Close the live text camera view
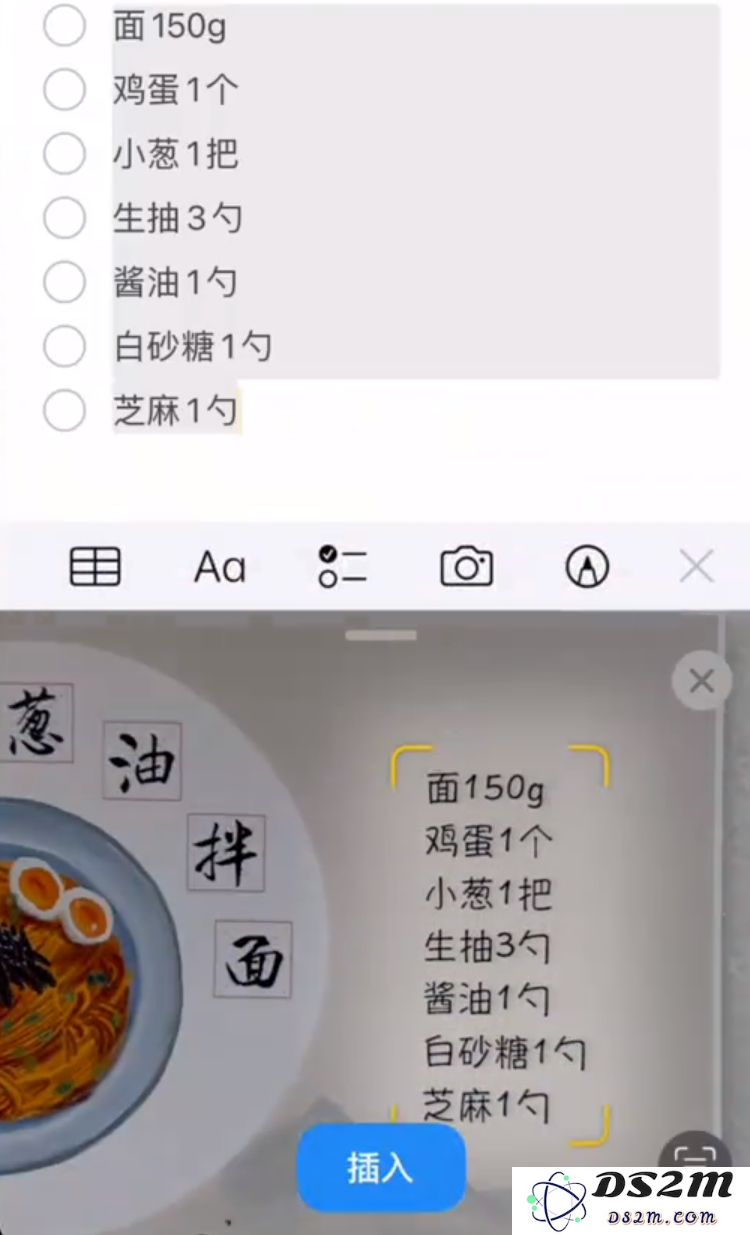The image size is (750, 1235). [702, 681]
